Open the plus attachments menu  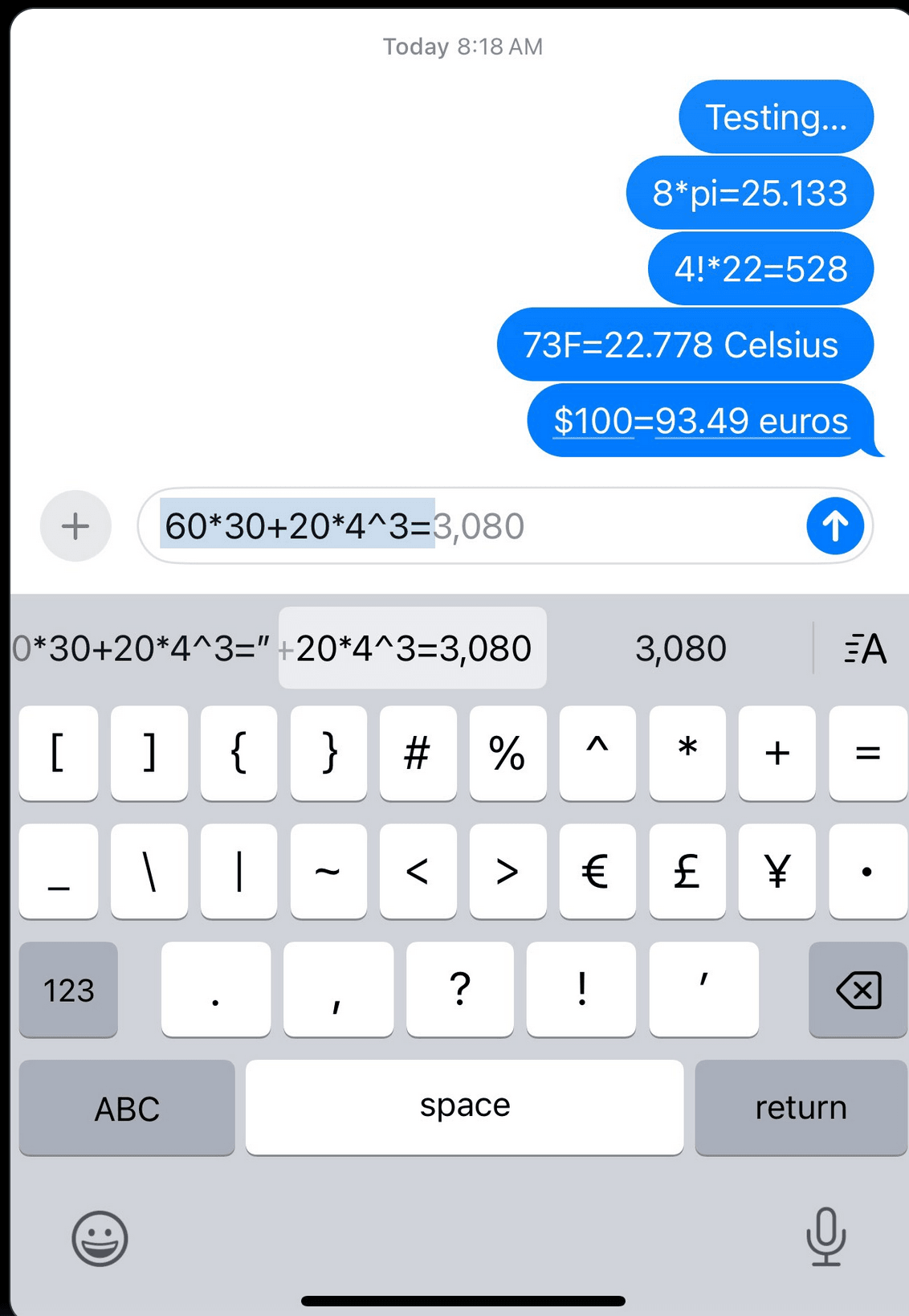(75, 526)
